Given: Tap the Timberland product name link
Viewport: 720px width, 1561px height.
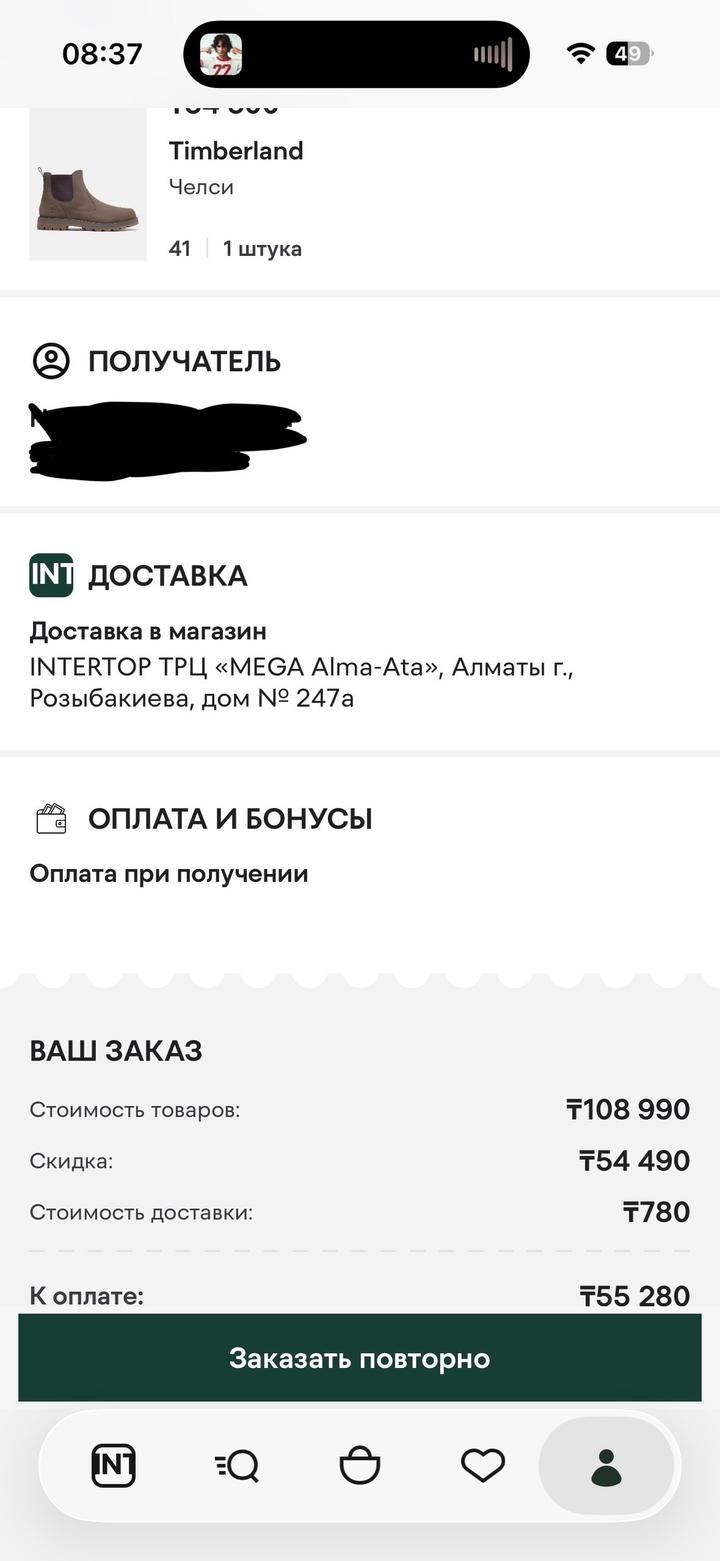Looking at the screenshot, I should point(234,150).
